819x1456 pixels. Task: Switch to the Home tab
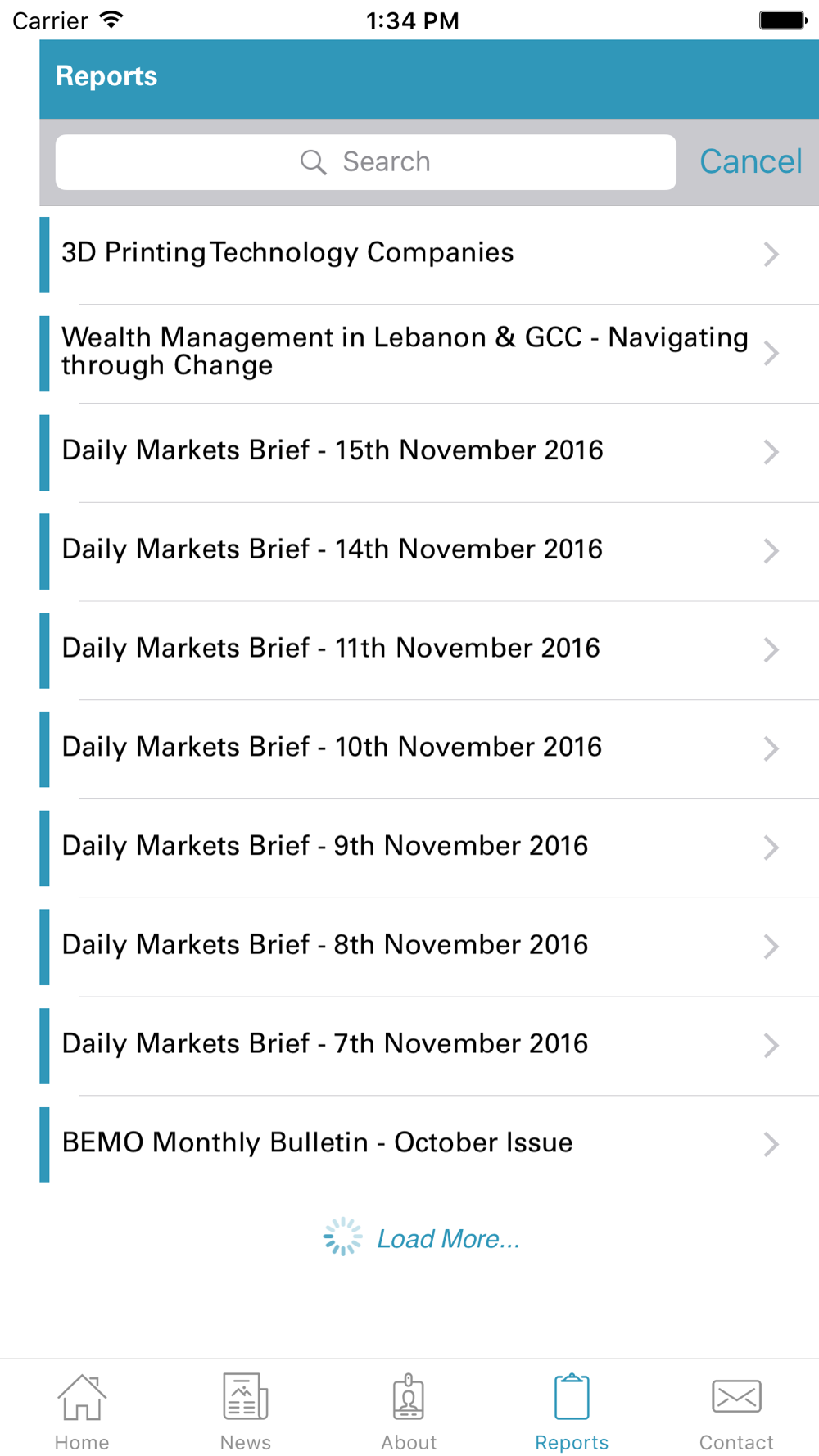point(82,1412)
